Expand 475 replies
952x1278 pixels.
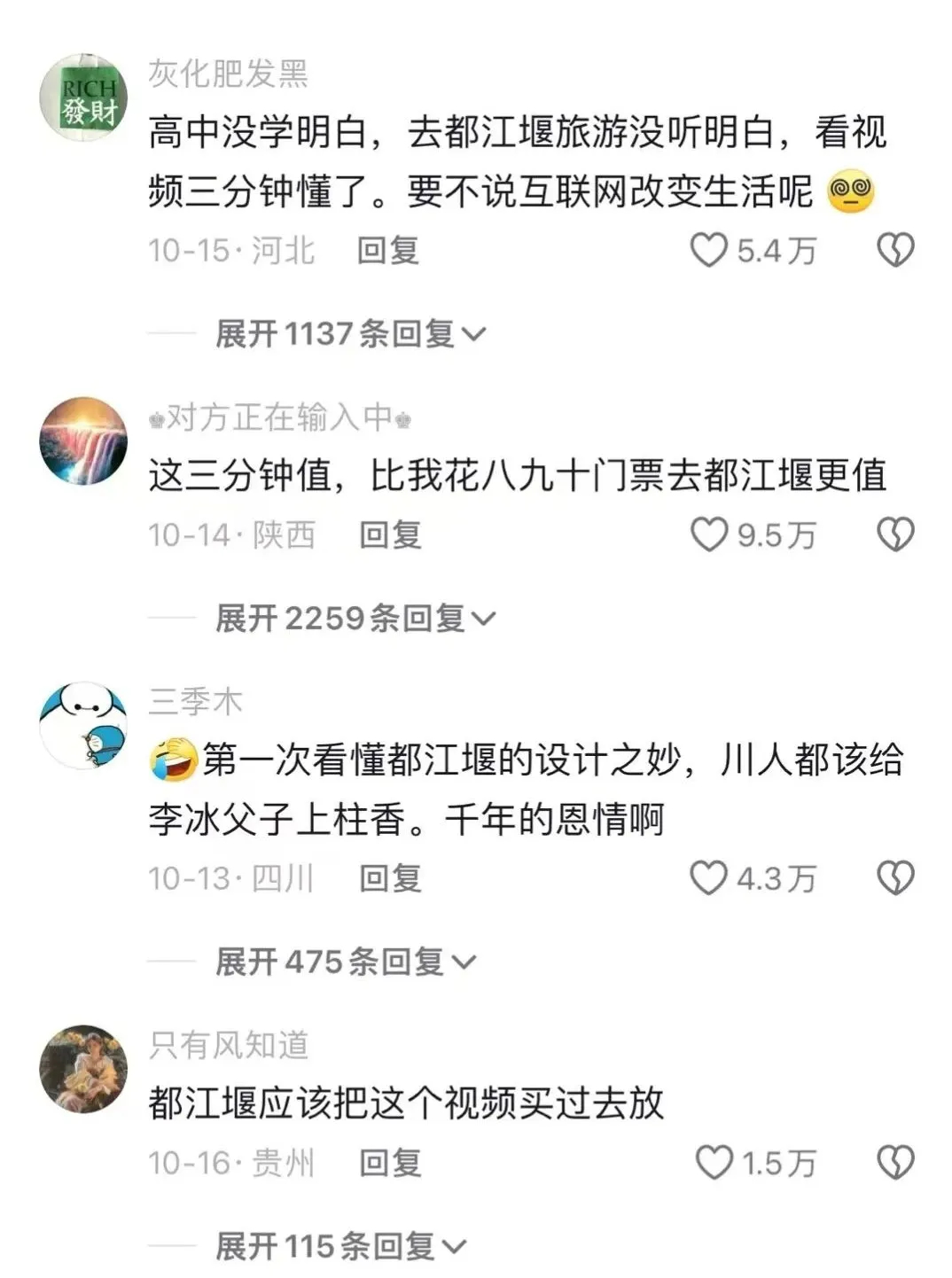346,962
